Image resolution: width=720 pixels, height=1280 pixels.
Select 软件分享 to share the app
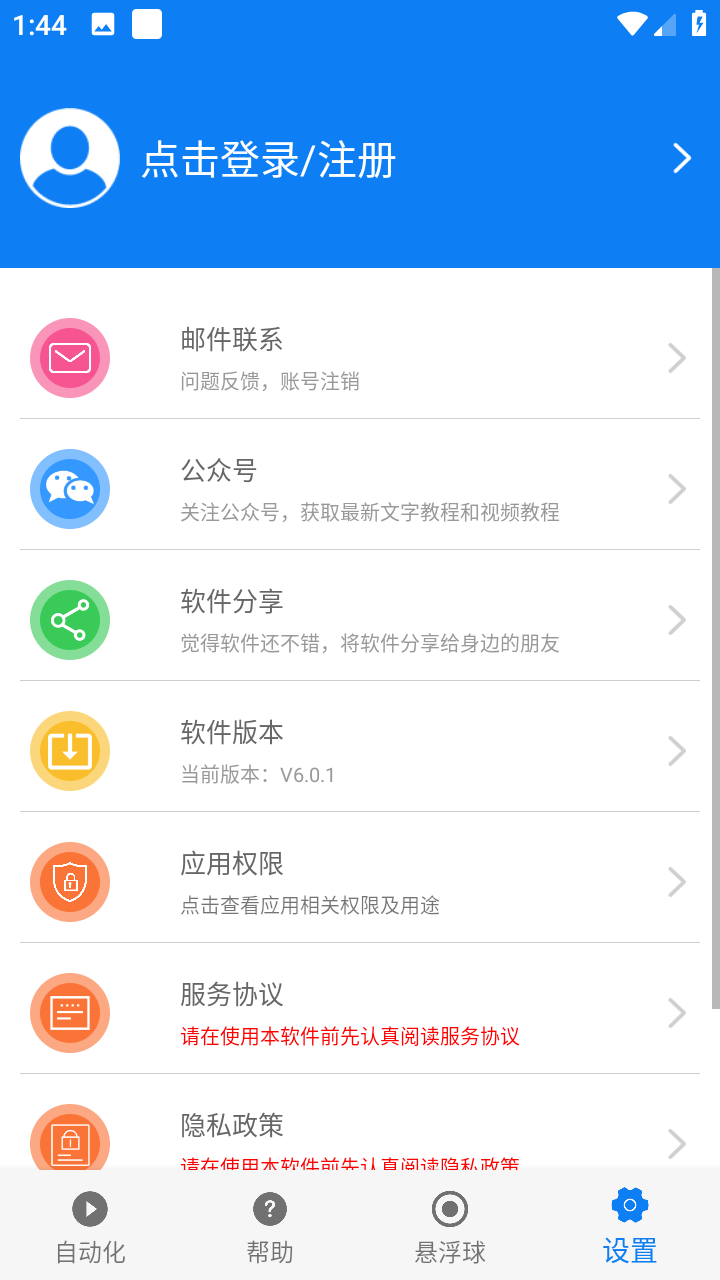360,620
